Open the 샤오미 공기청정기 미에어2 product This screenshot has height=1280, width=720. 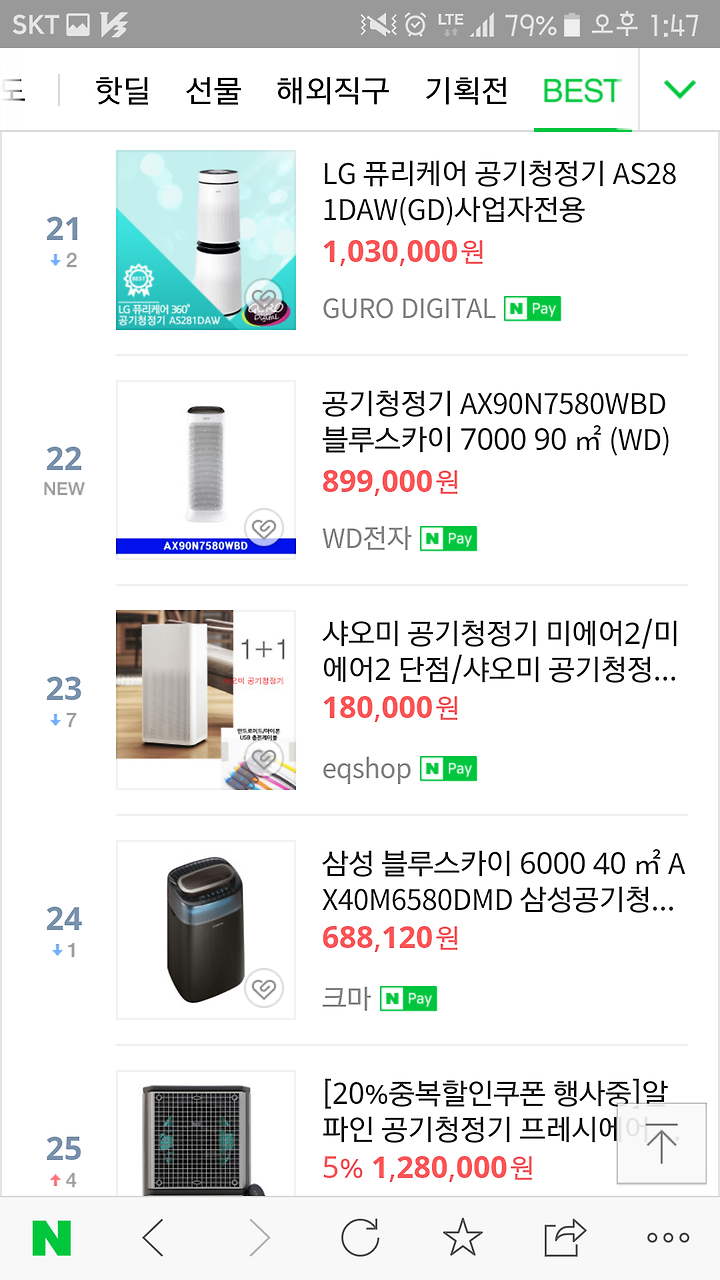click(x=499, y=651)
